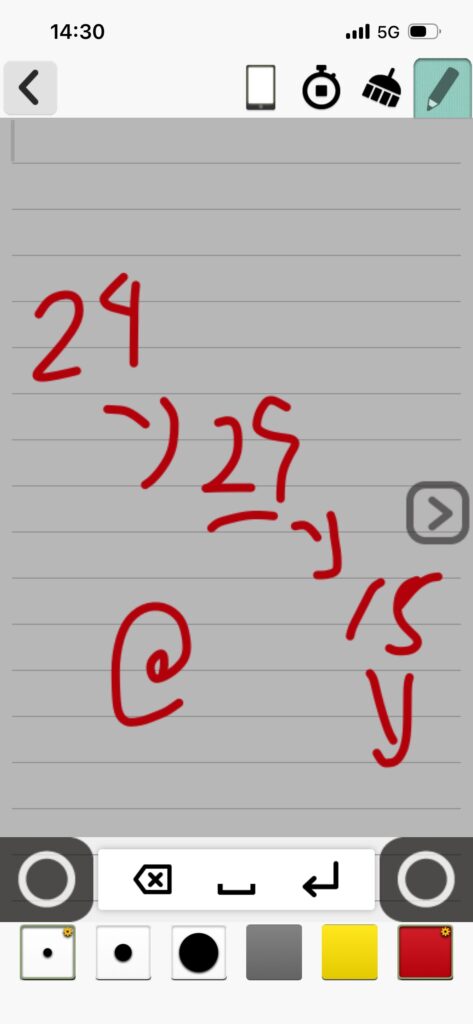
Task: Open the stopwatch timer tool
Action: 321,87
